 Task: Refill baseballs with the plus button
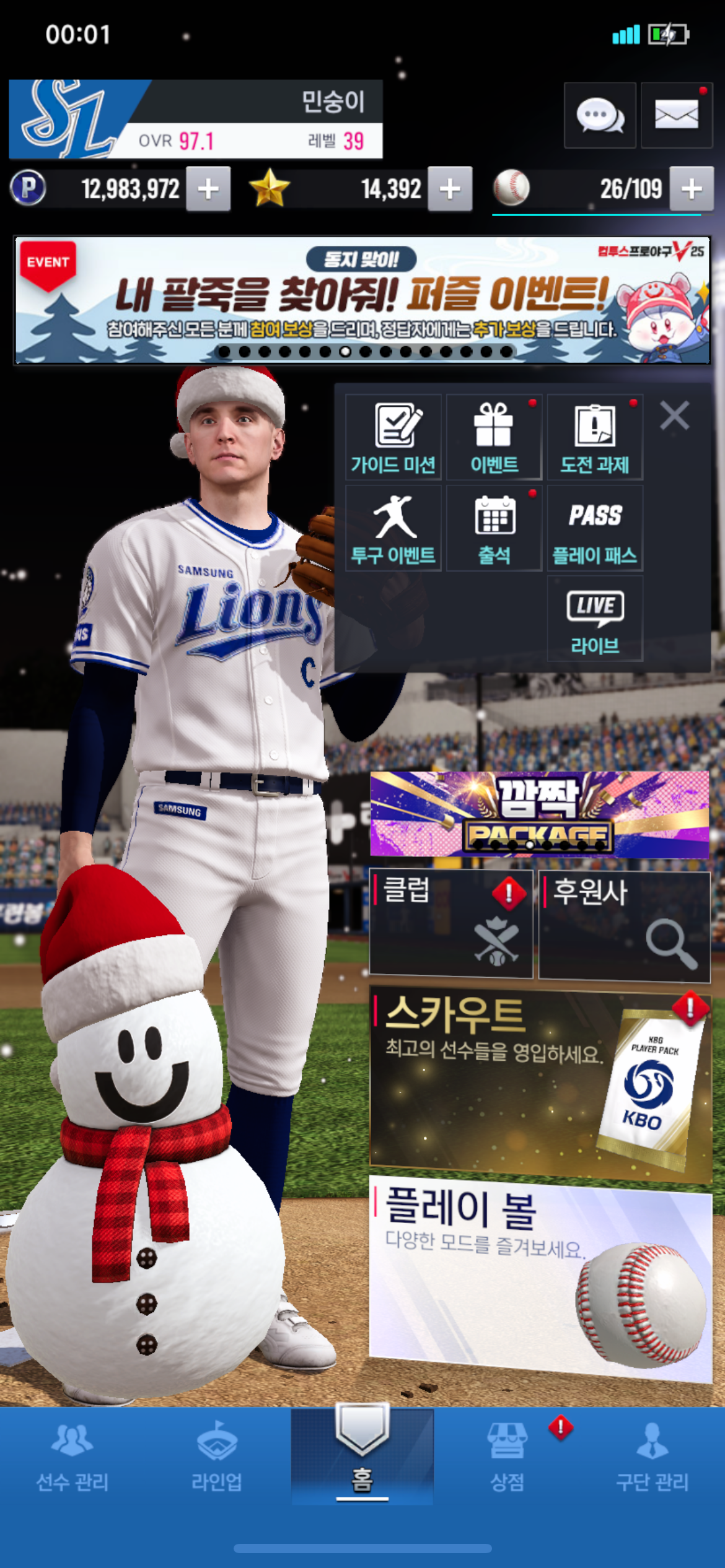pos(692,189)
